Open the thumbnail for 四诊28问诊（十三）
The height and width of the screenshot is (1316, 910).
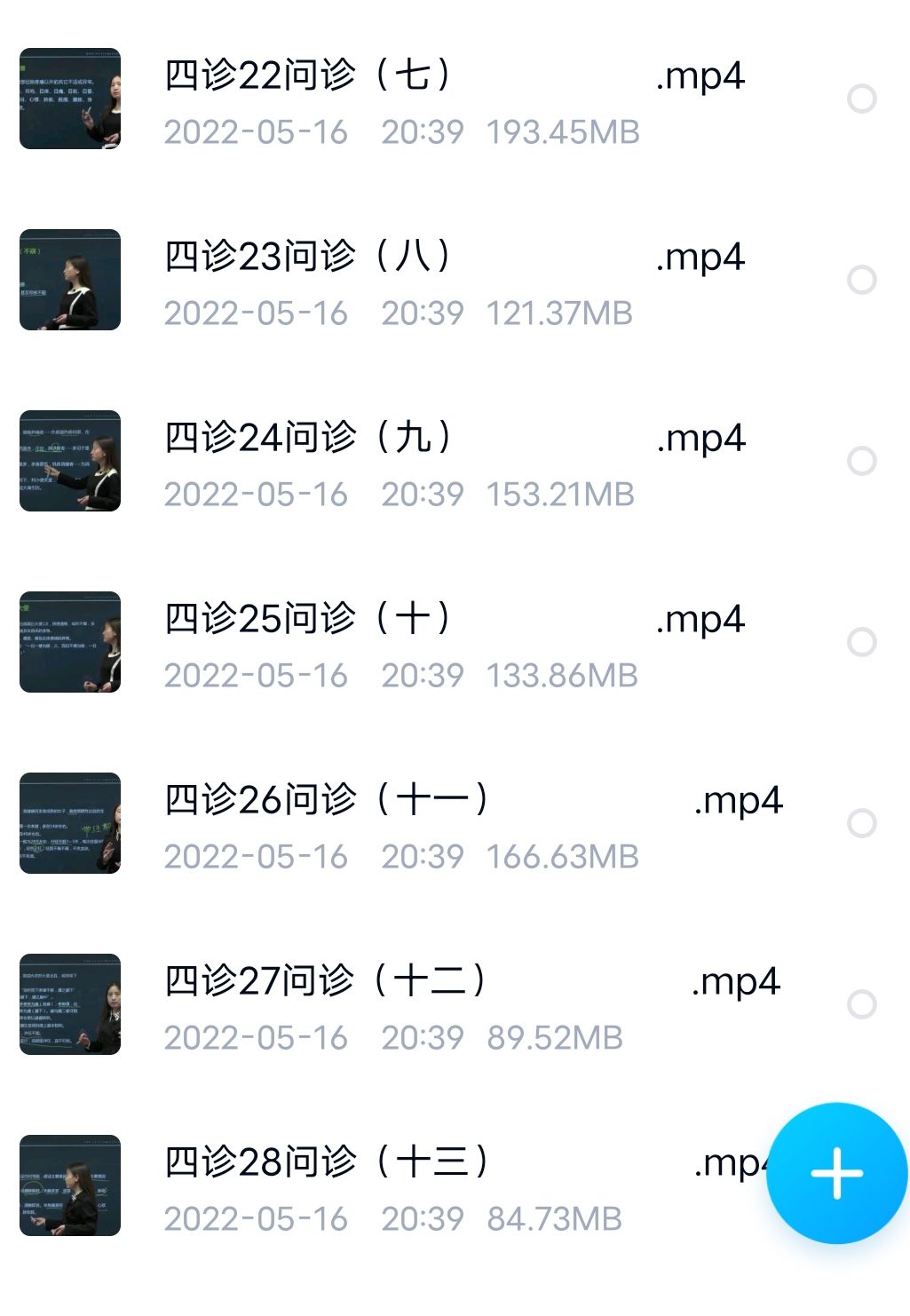click(x=68, y=1185)
